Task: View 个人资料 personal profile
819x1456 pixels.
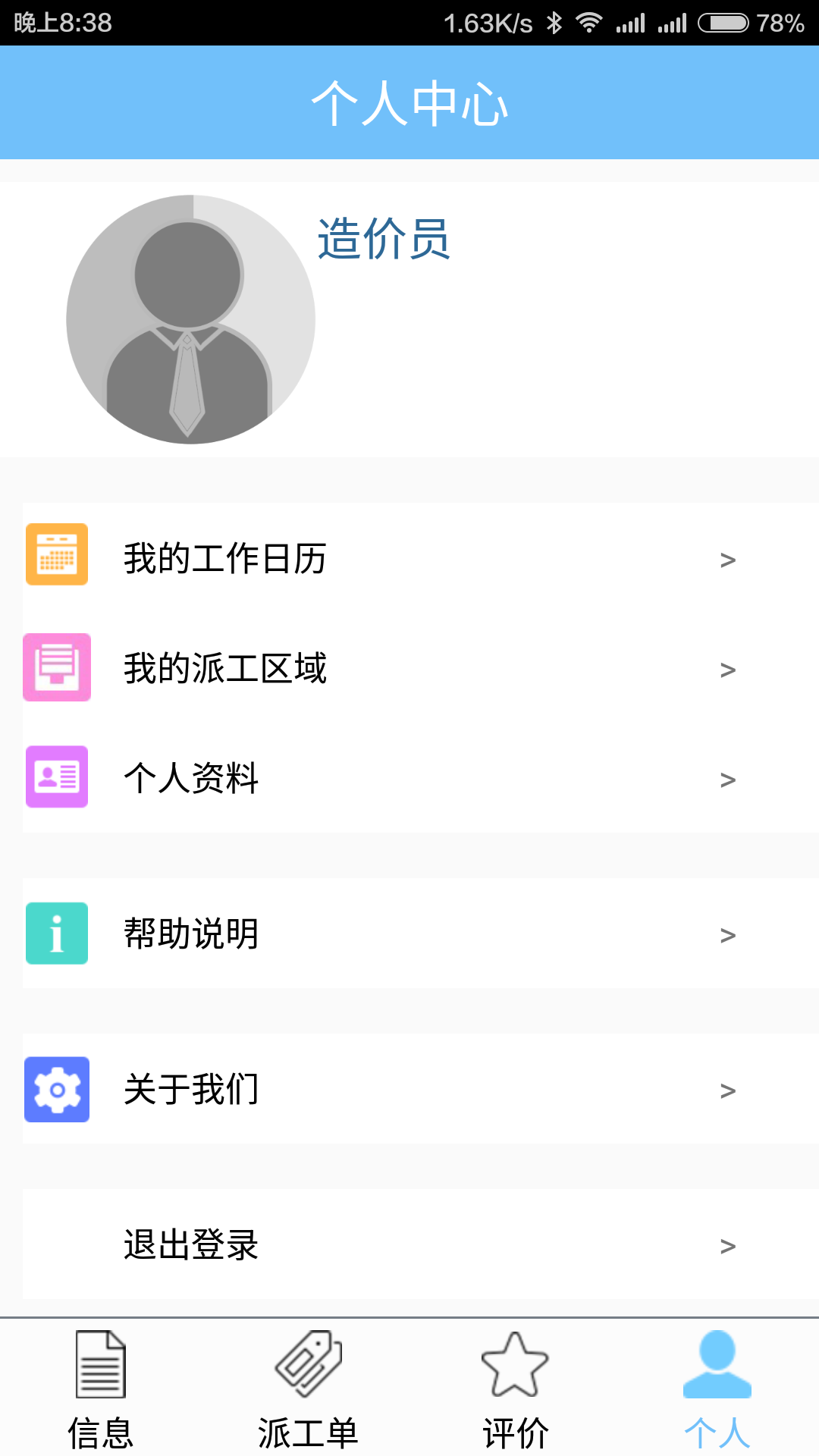Action: click(421, 778)
